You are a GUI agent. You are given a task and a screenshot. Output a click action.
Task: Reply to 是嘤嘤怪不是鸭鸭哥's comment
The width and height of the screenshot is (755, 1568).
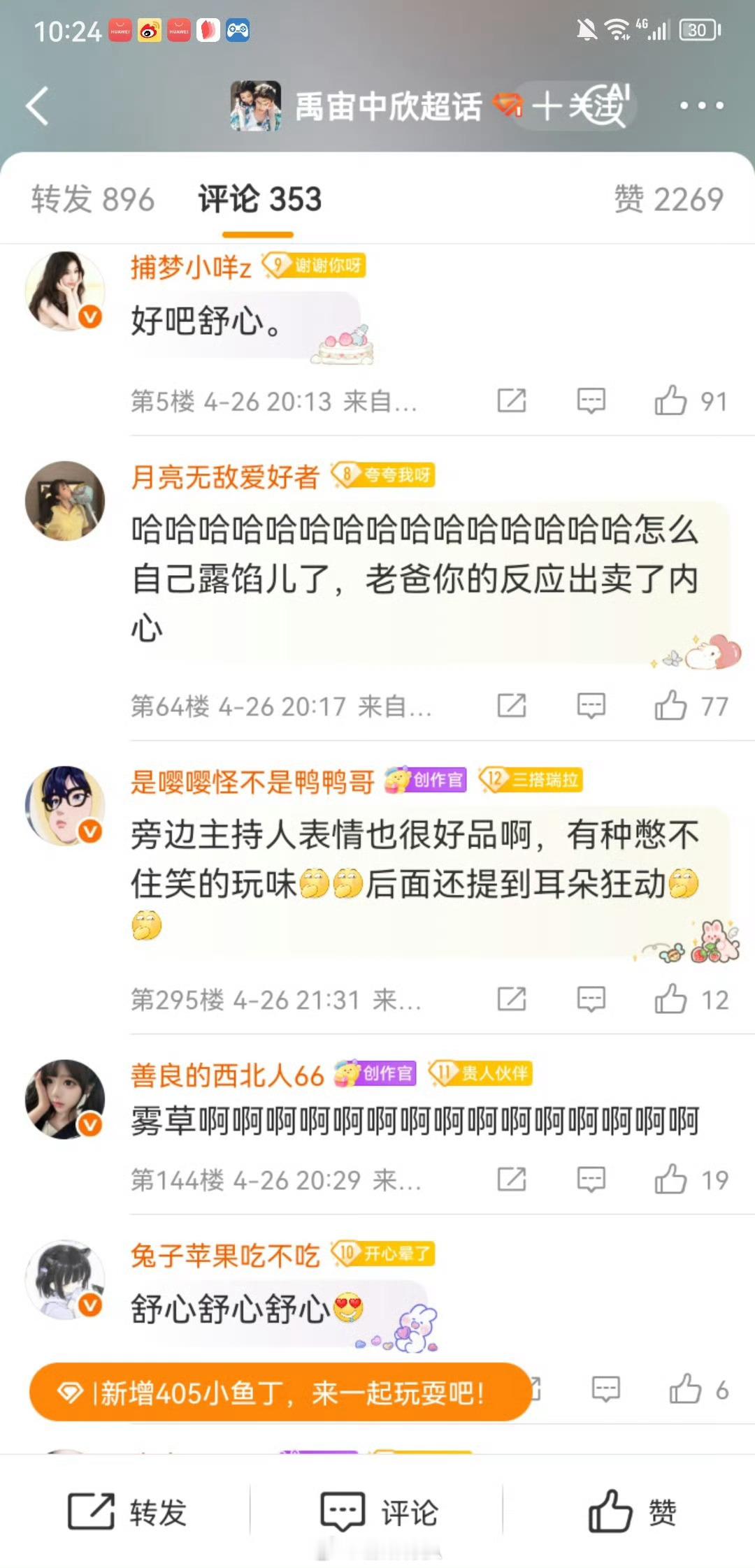click(x=591, y=999)
